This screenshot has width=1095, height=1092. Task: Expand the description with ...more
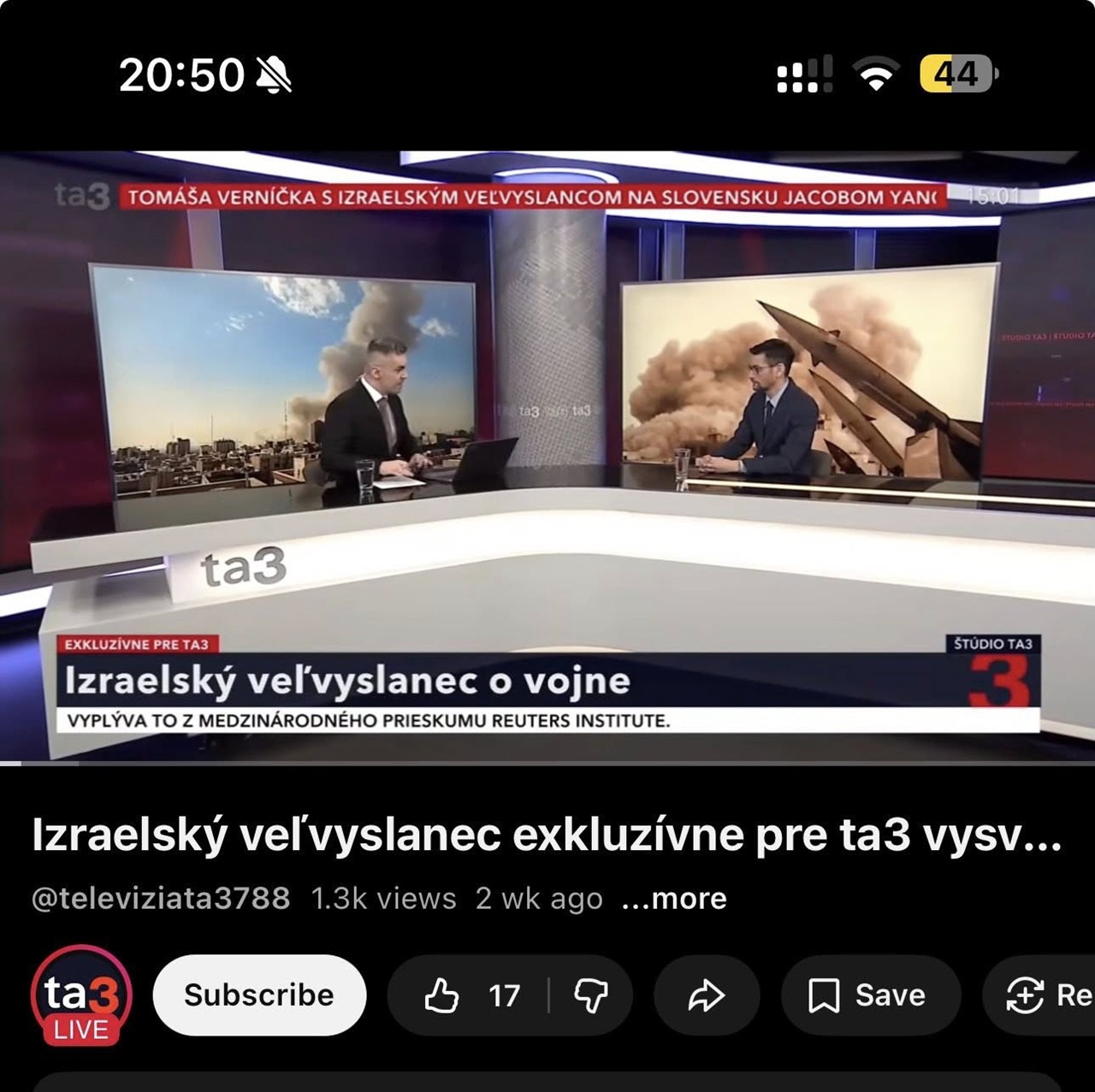click(x=674, y=899)
